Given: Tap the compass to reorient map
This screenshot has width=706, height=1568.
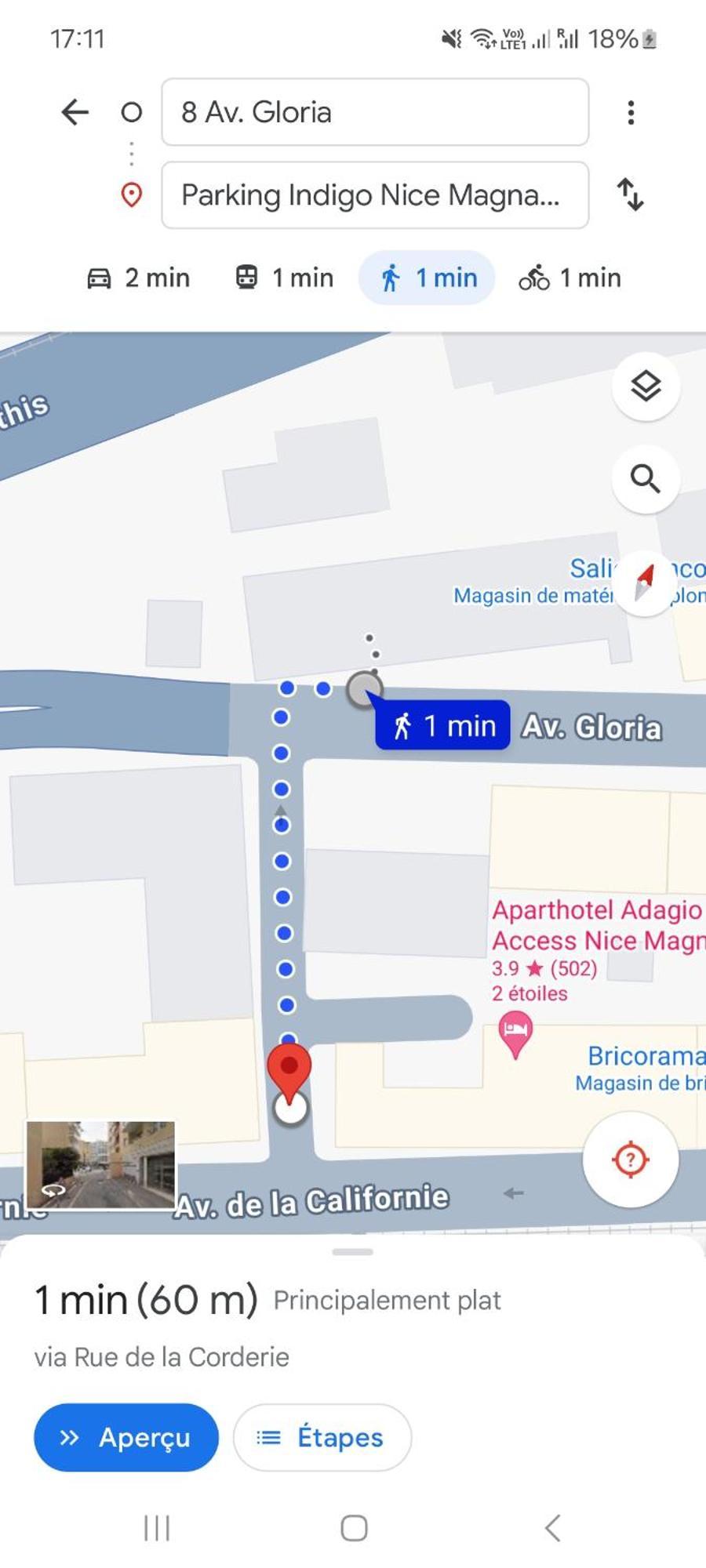Looking at the screenshot, I should [645, 582].
